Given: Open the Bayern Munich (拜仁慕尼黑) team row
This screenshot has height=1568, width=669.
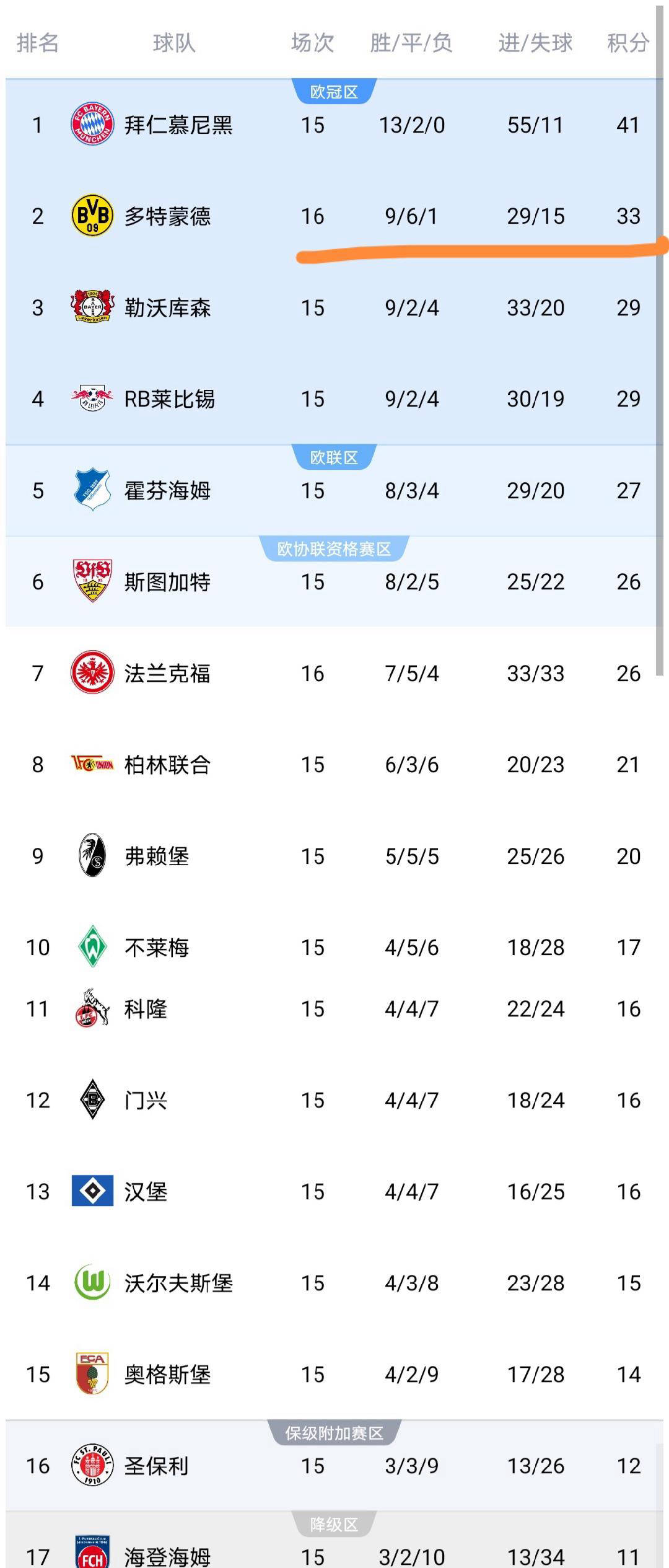Looking at the screenshot, I should (x=178, y=125).
